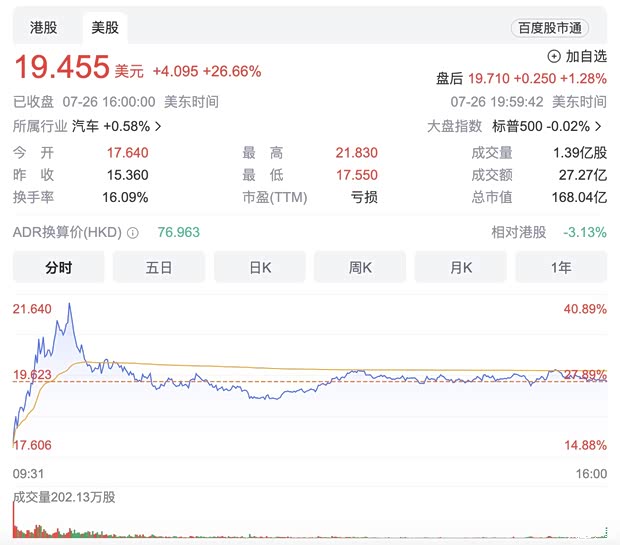
Task: Switch chart to 月K
Action: (460, 267)
